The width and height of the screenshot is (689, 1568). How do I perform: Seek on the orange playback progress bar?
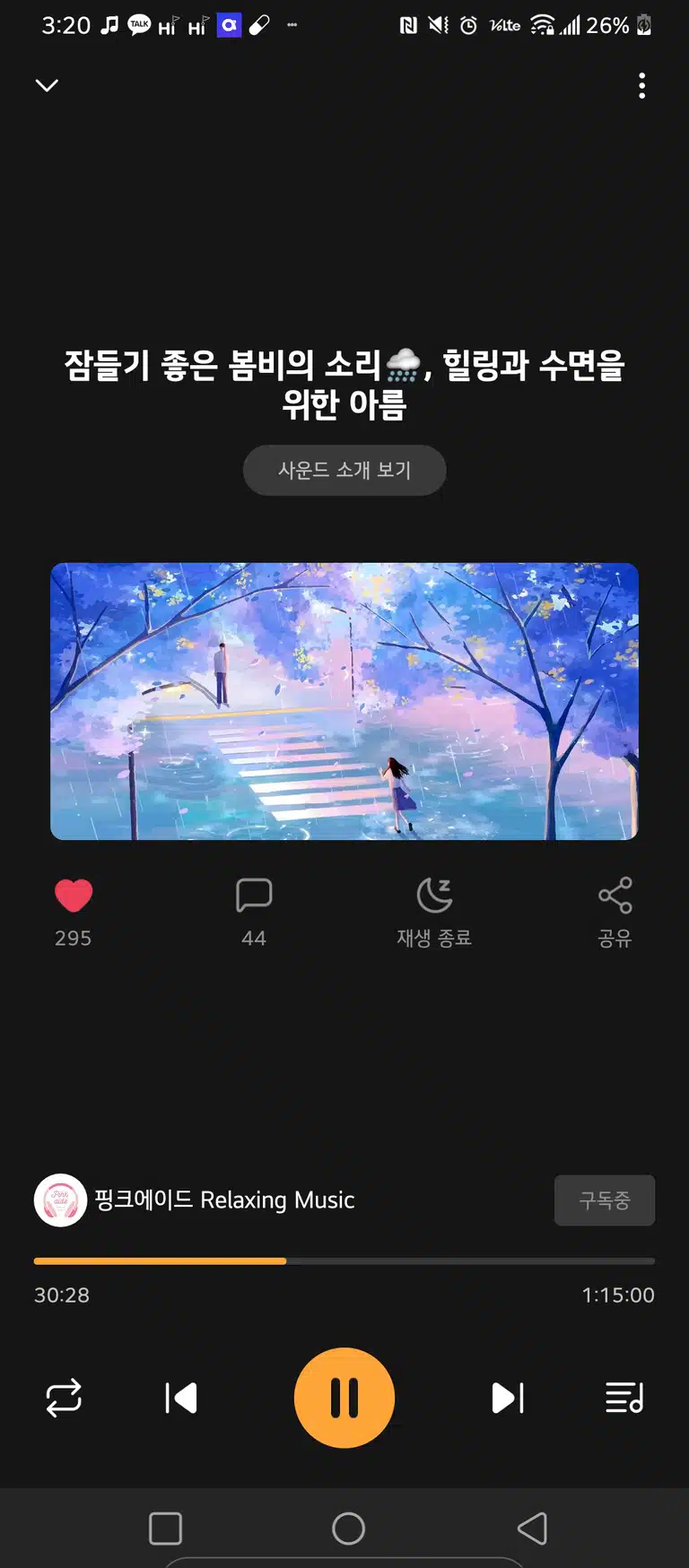(344, 1260)
